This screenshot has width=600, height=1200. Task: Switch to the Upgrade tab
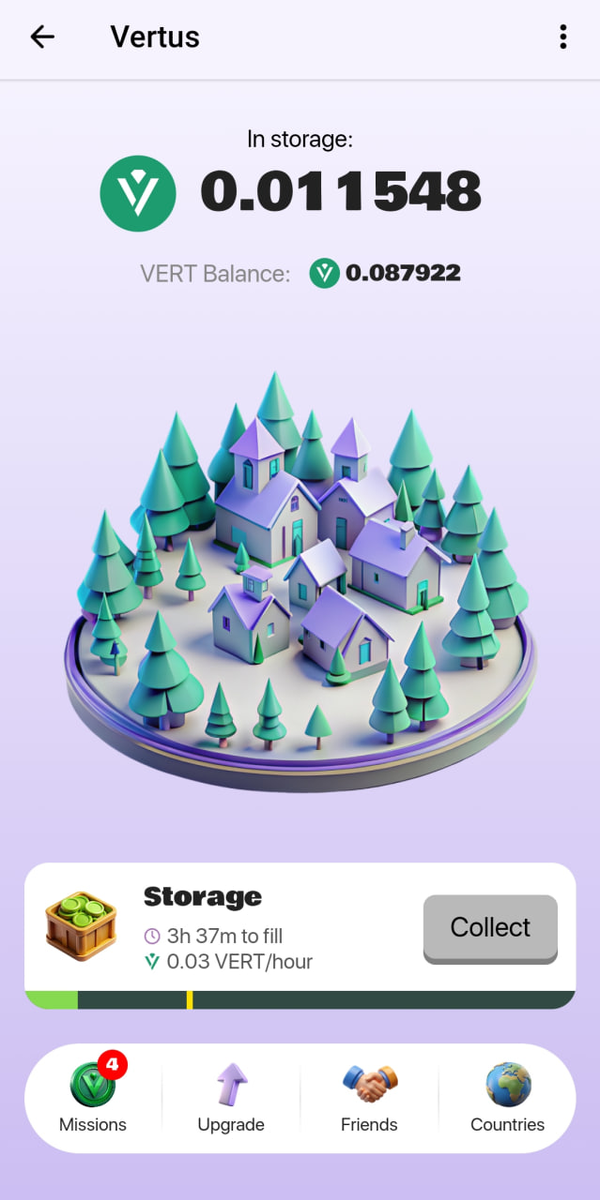tap(231, 1098)
